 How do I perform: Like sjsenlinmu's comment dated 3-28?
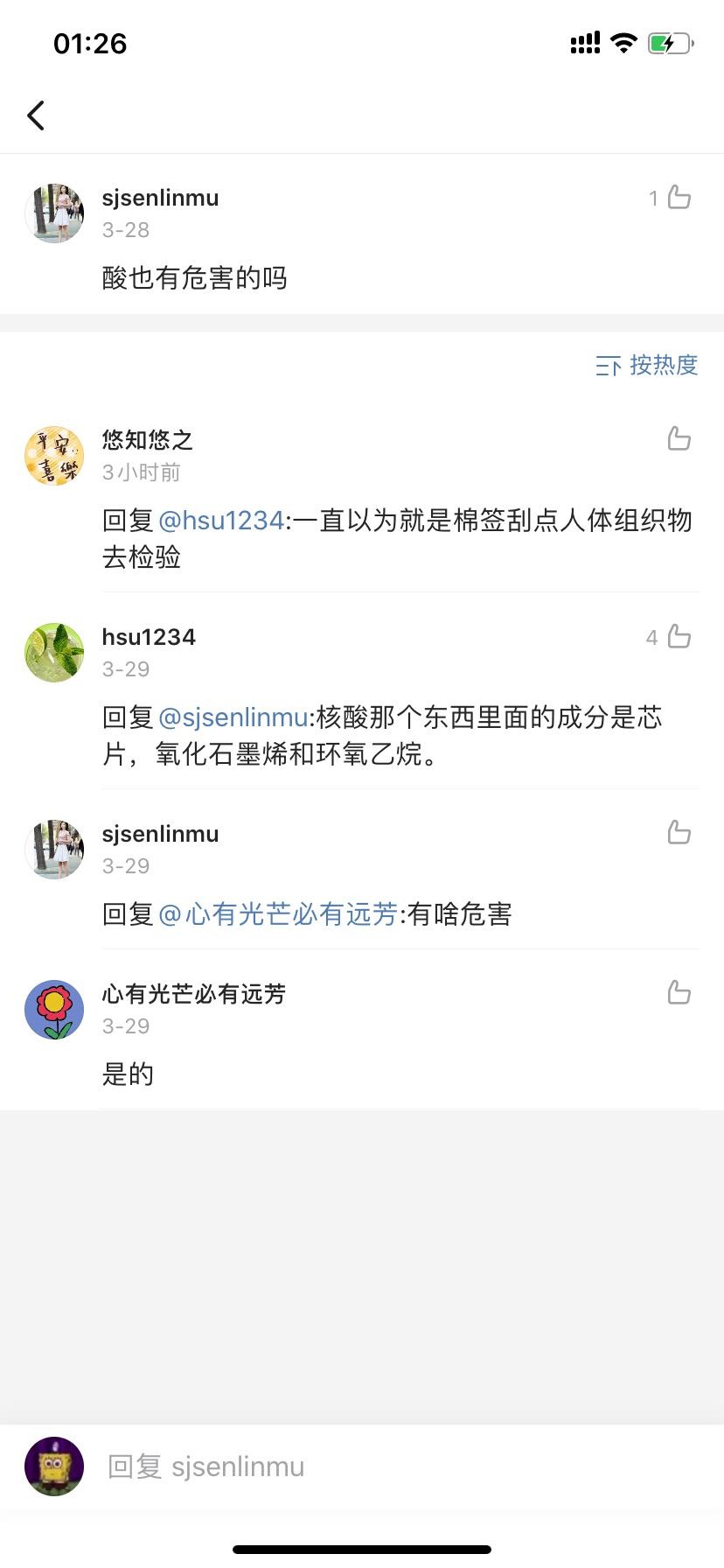(679, 198)
